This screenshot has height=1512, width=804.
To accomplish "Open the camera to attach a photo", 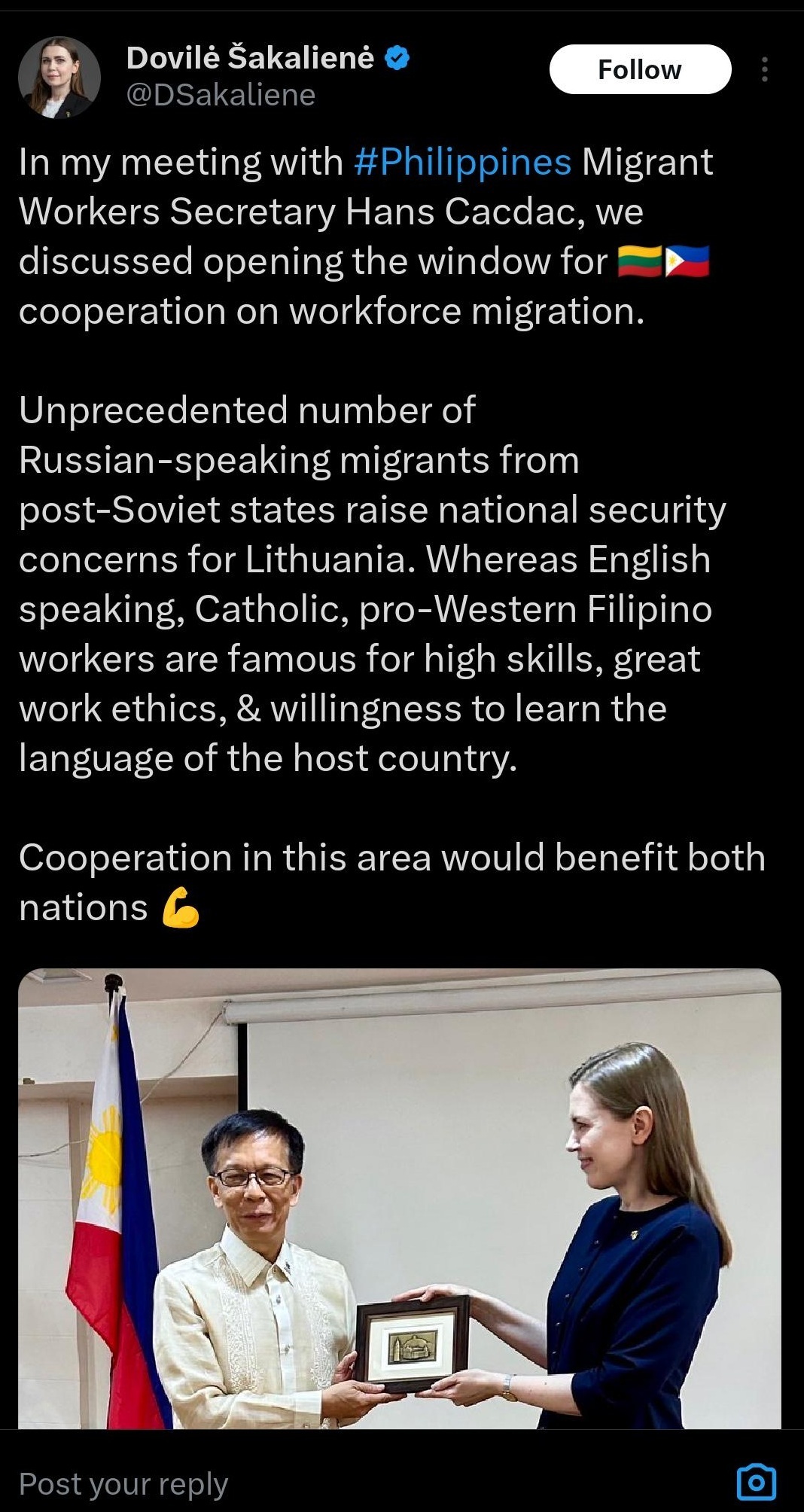I will point(757,1482).
